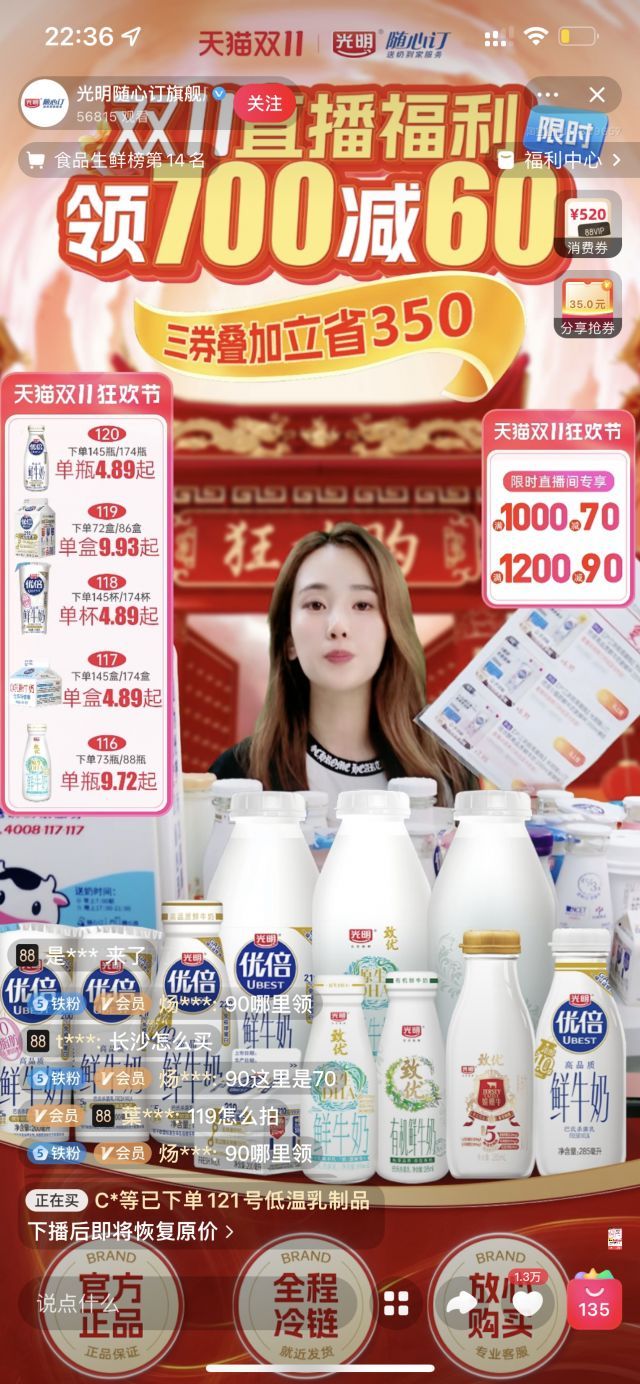Follow the 光明随心订旗舰 channel
The width and height of the screenshot is (640, 1384).
click(265, 103)
